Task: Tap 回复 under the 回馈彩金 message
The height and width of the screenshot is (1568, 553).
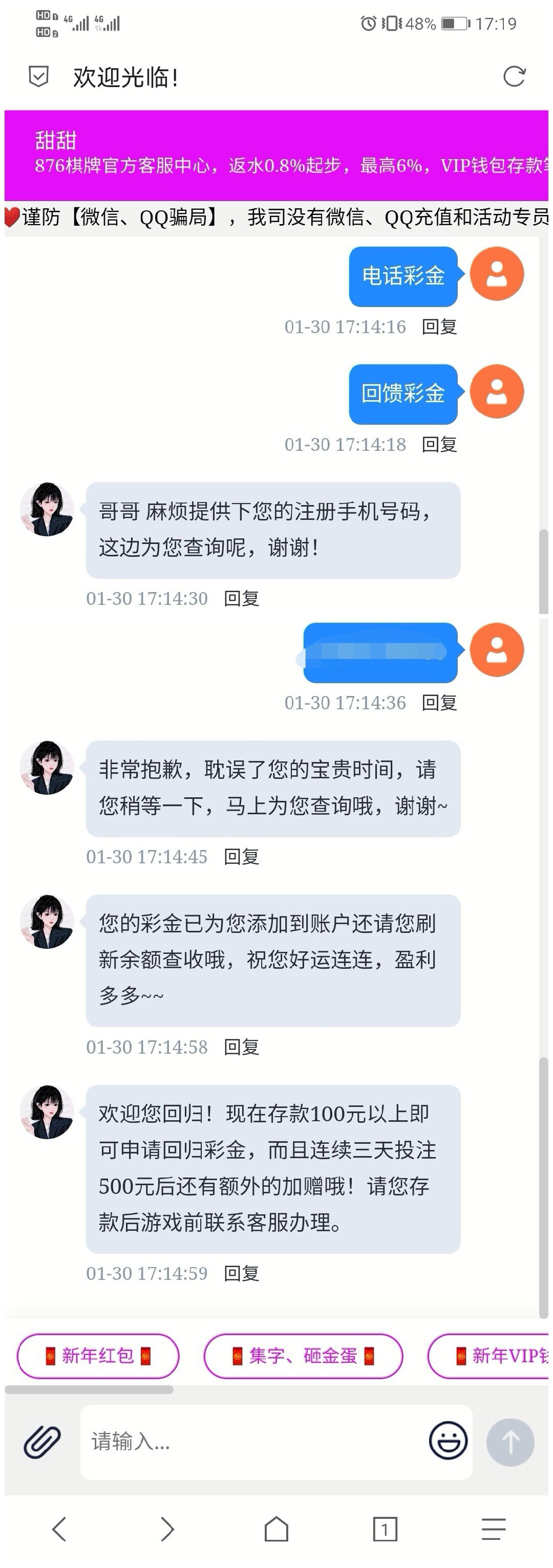Action: 439,444
